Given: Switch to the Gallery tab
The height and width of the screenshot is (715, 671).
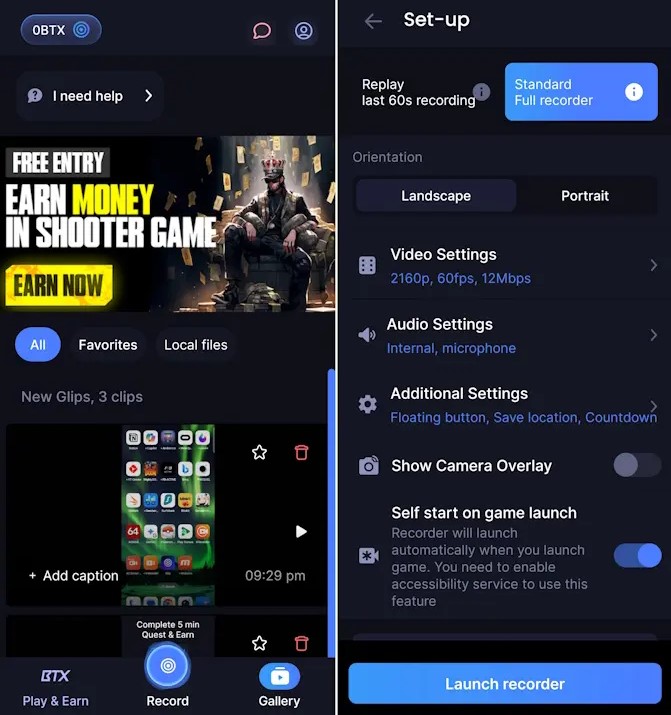Looking at the screenshot, I should coord(279,687).
